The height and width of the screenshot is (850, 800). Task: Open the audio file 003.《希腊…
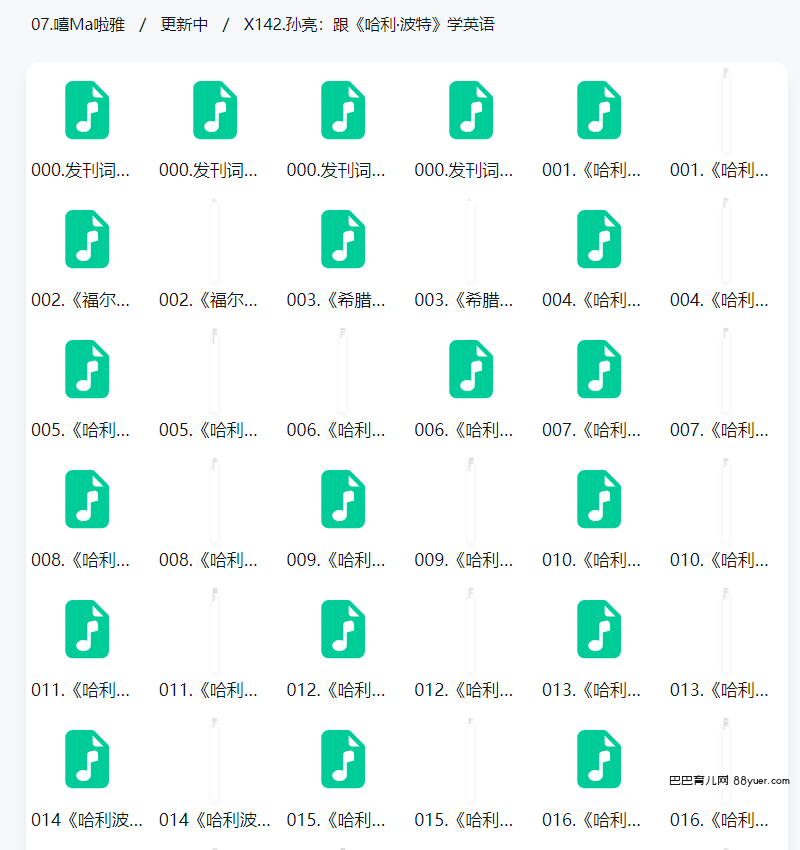click(343, 240)
